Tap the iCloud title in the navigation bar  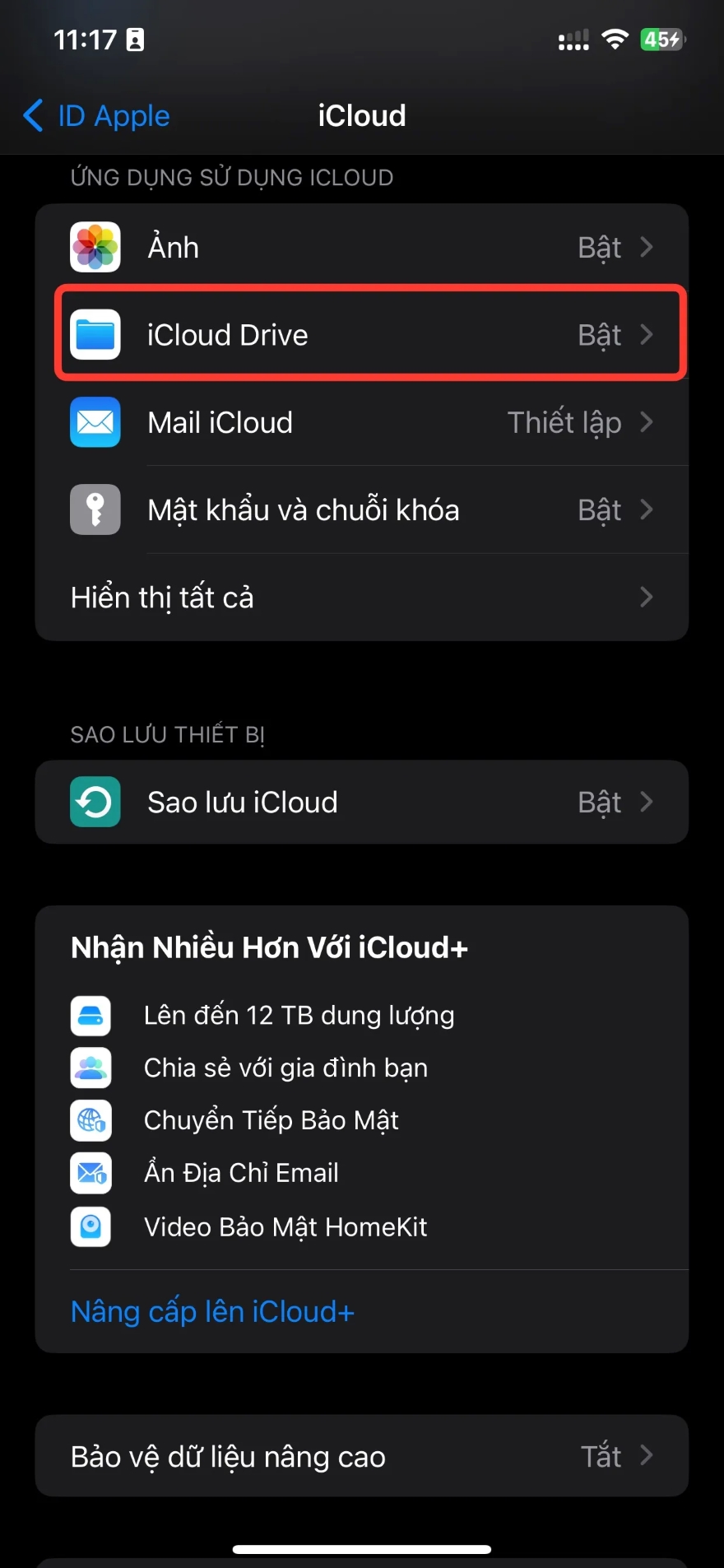pos(362,115)
